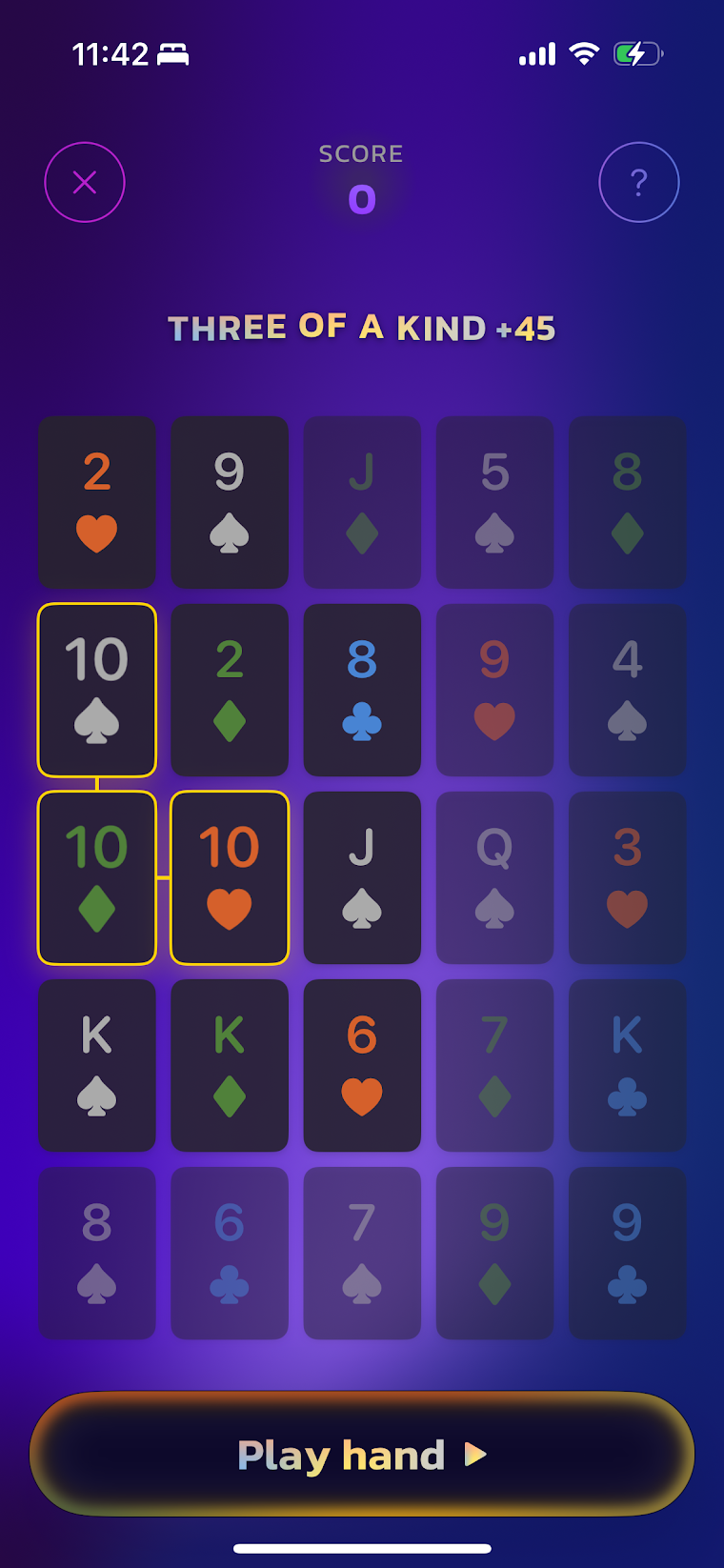Choose the 8 of clubs card

click(x=362, y=690)
